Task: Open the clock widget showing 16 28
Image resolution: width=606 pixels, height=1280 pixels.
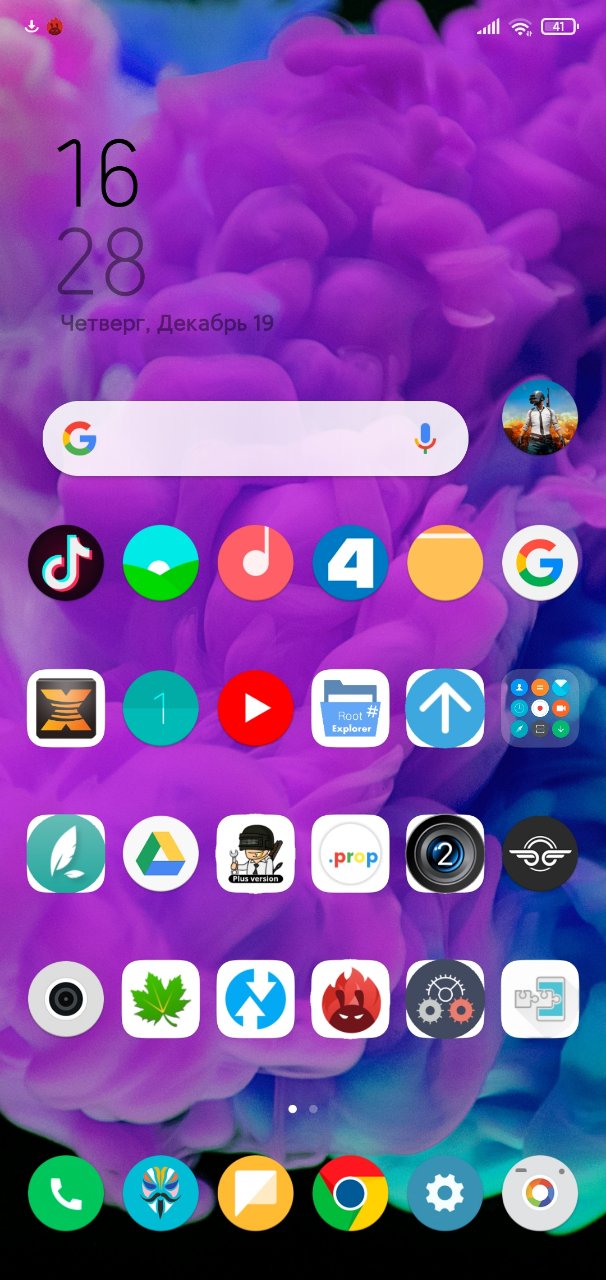Action: point(100,218)
